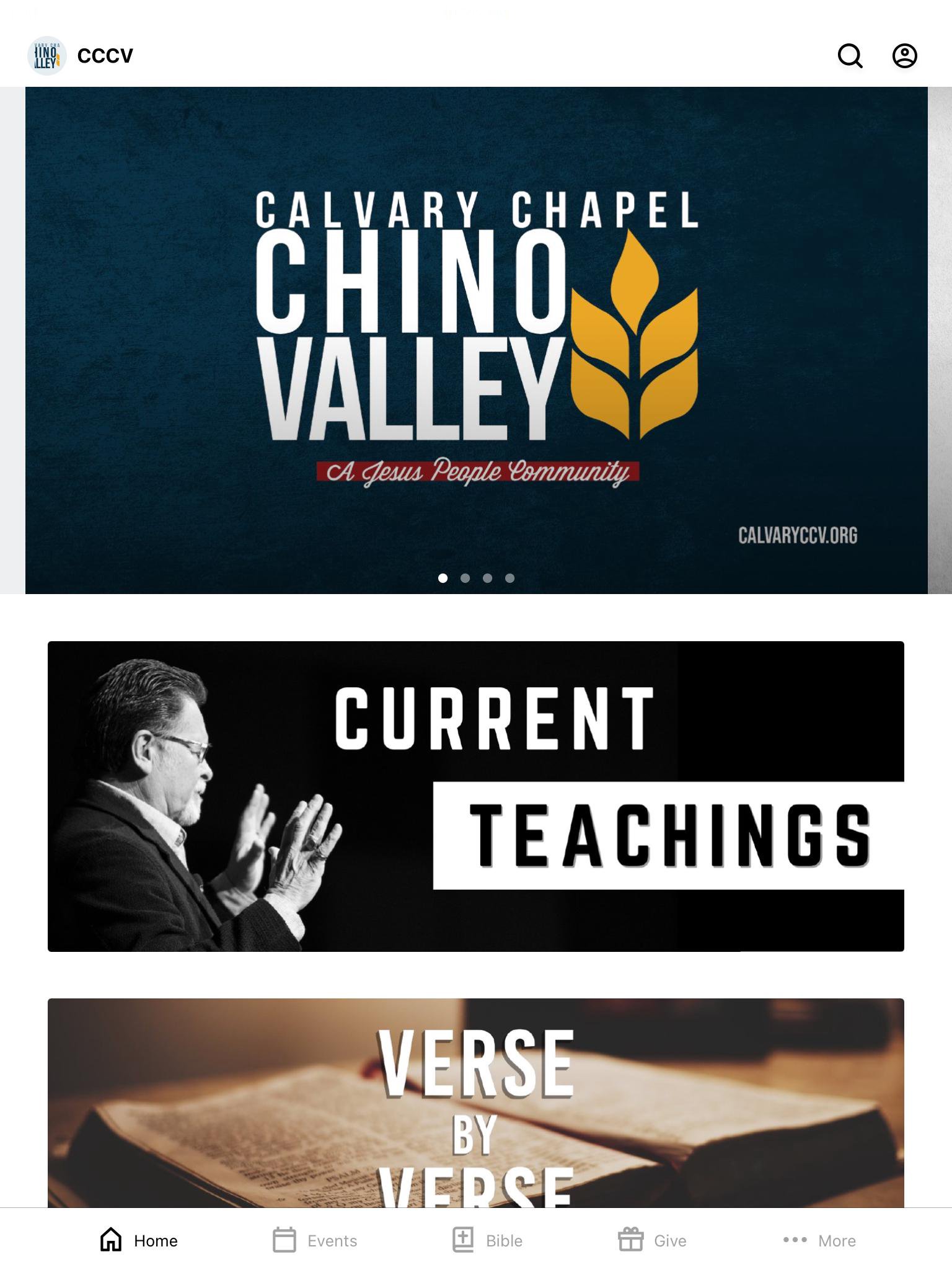
Task: Select the Home tab
Action: (x=139, y=1240)
